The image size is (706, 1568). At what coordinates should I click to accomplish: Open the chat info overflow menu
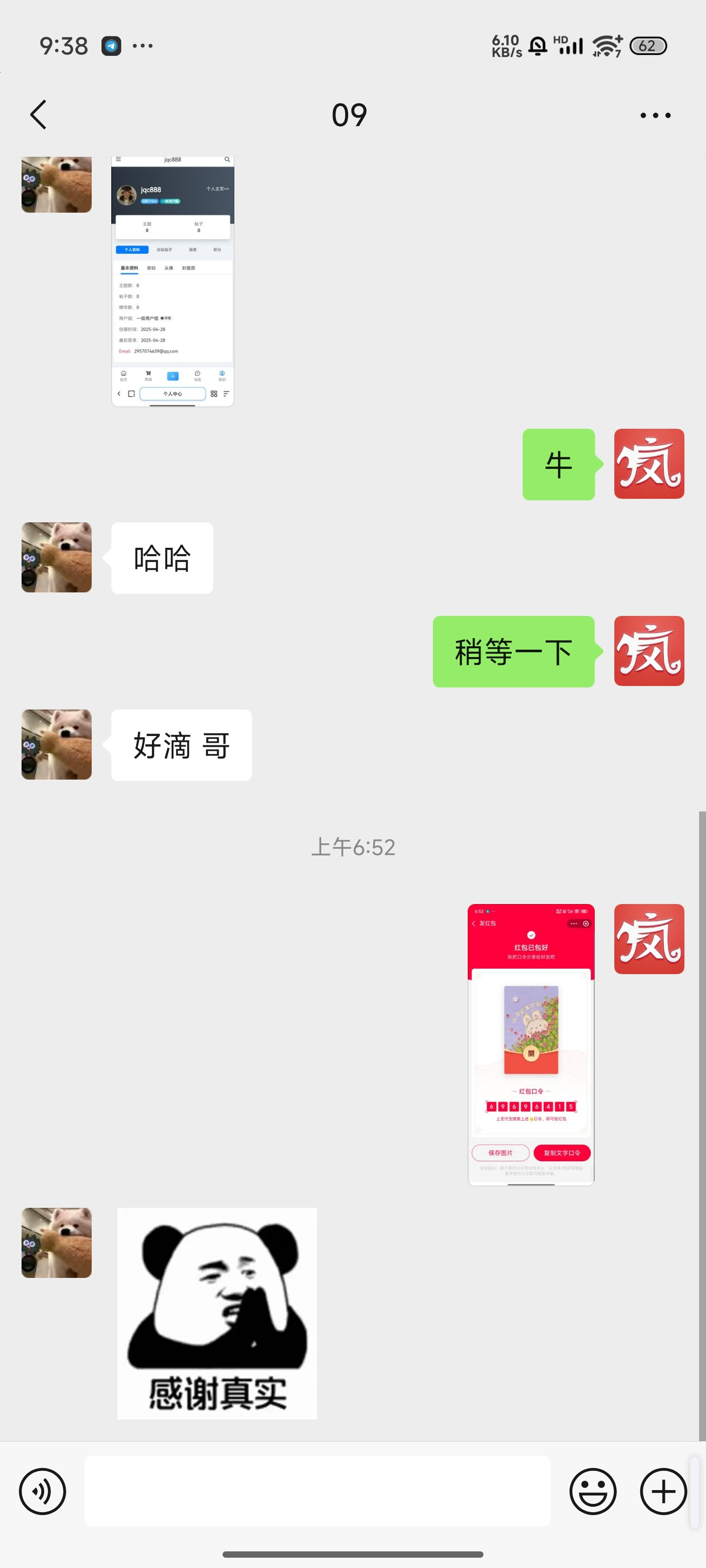click(655, 115)
